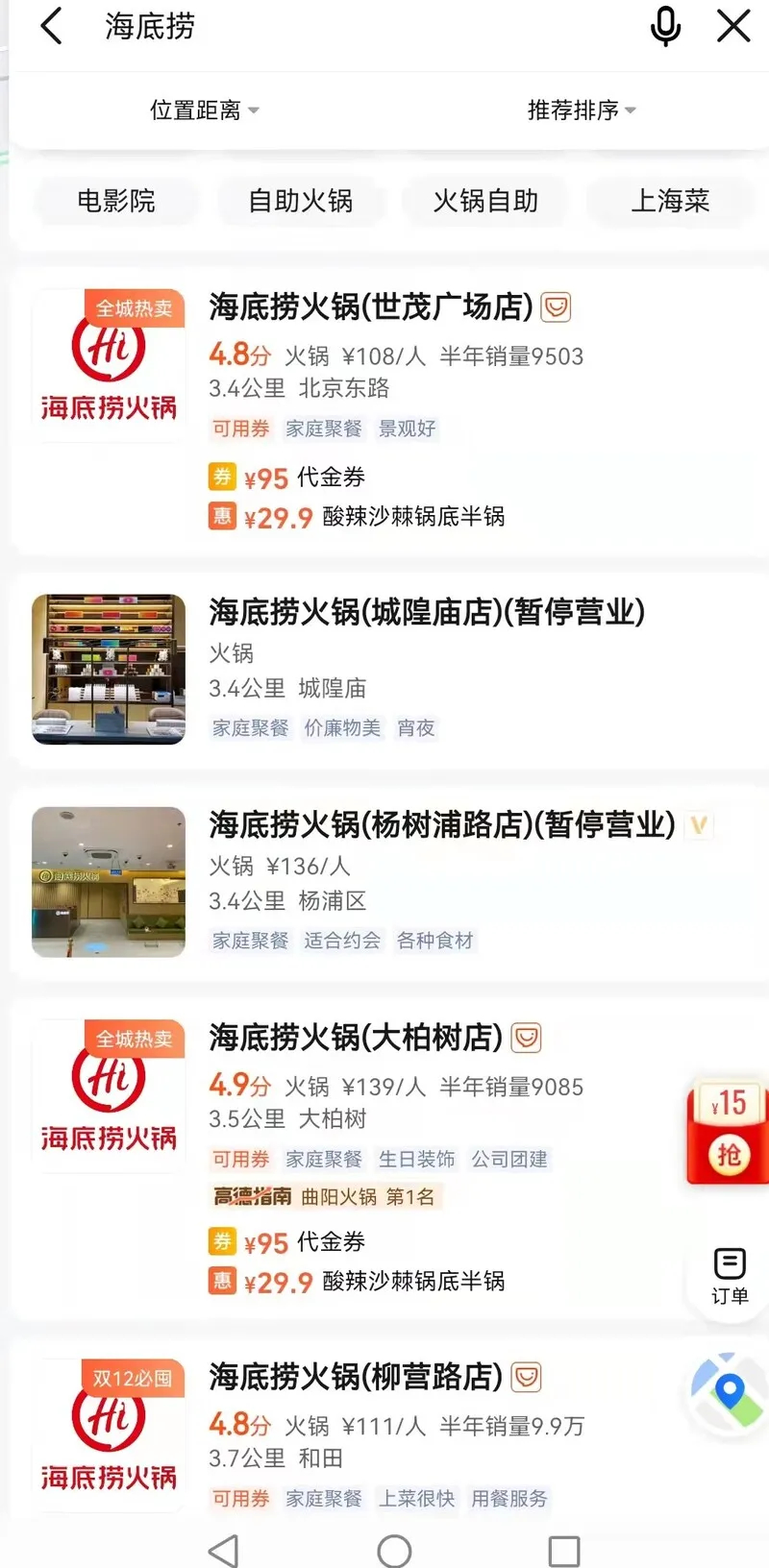This screenshot has width=769, height=1568.
Task: Tap the 订单 (orders) icon
Action: coord(728,1273)
